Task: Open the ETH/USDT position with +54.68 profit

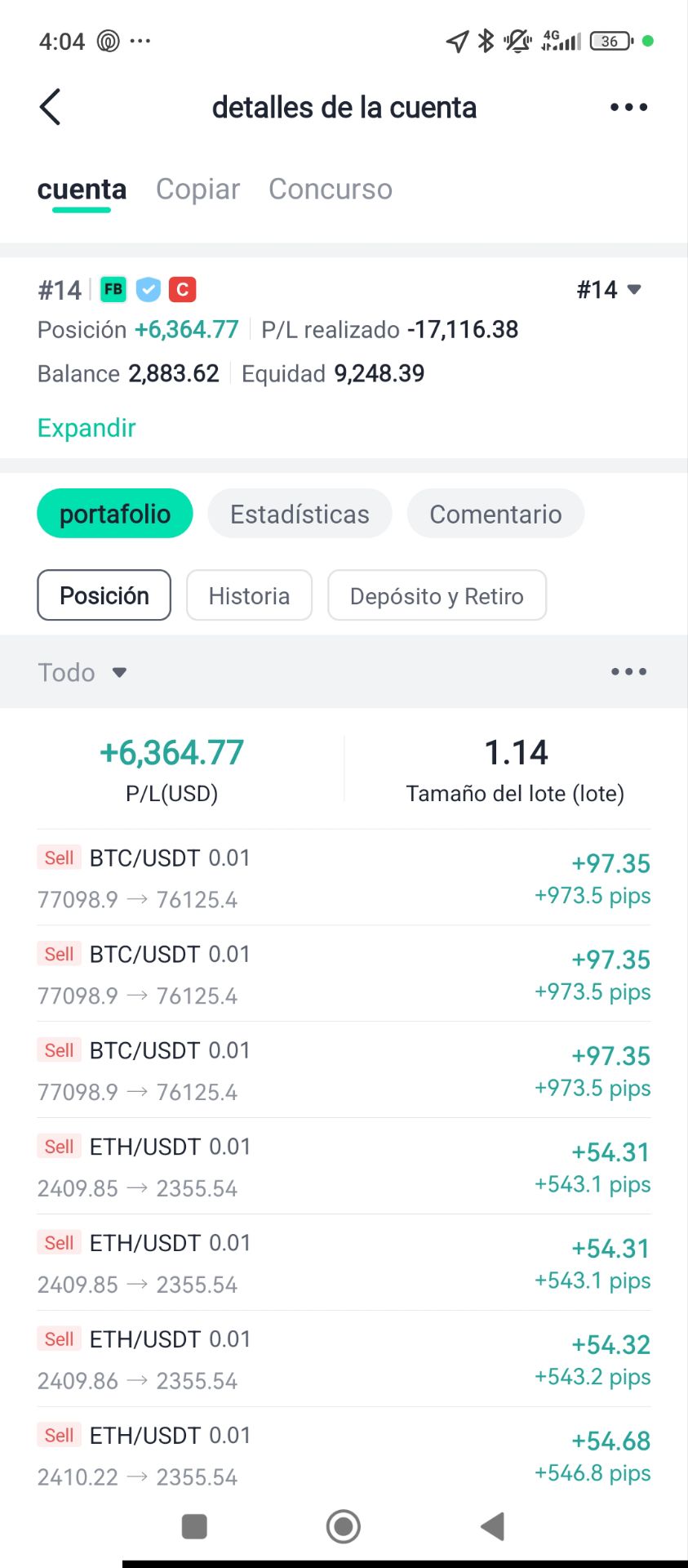Action: [344, 1455]
